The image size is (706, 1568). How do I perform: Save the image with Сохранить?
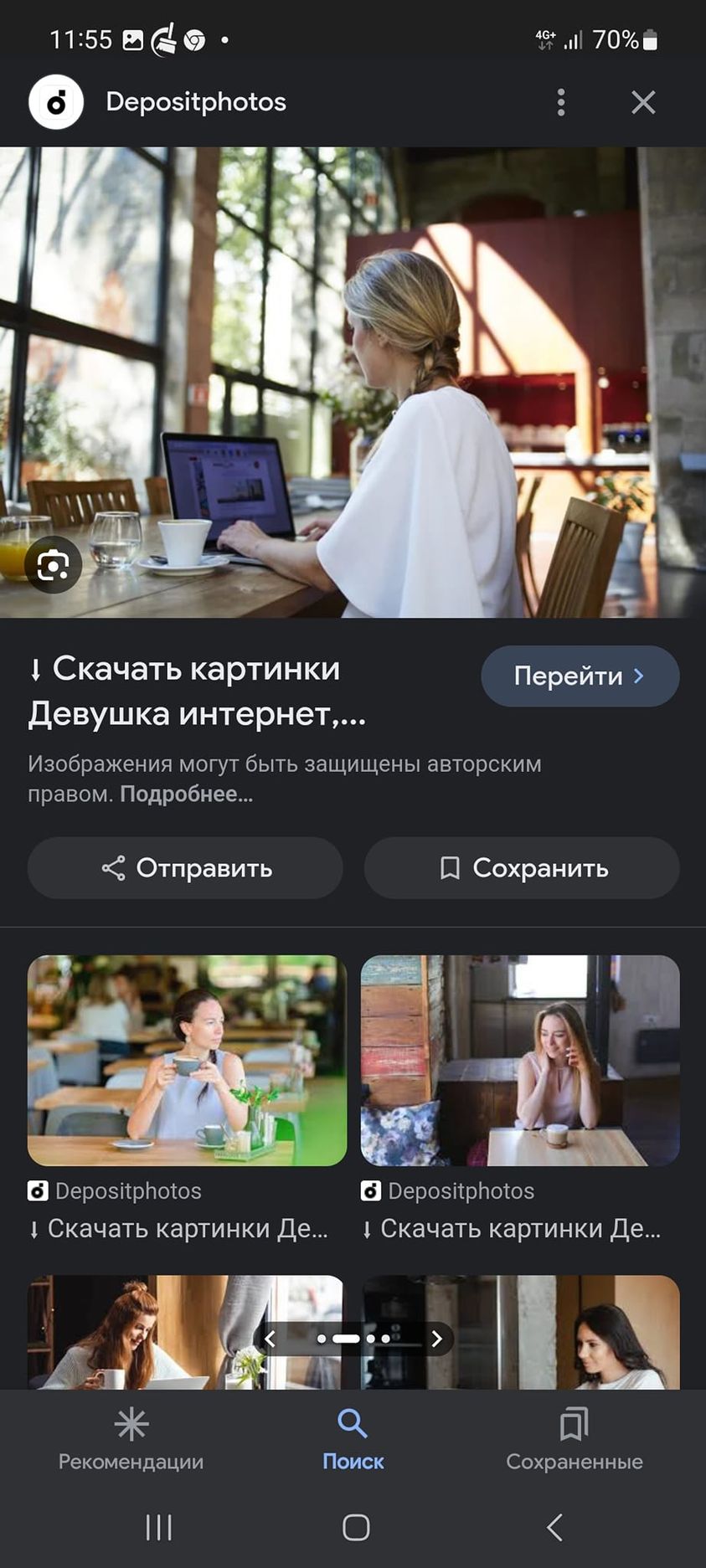pyautogui.click(x=521, y=868)
